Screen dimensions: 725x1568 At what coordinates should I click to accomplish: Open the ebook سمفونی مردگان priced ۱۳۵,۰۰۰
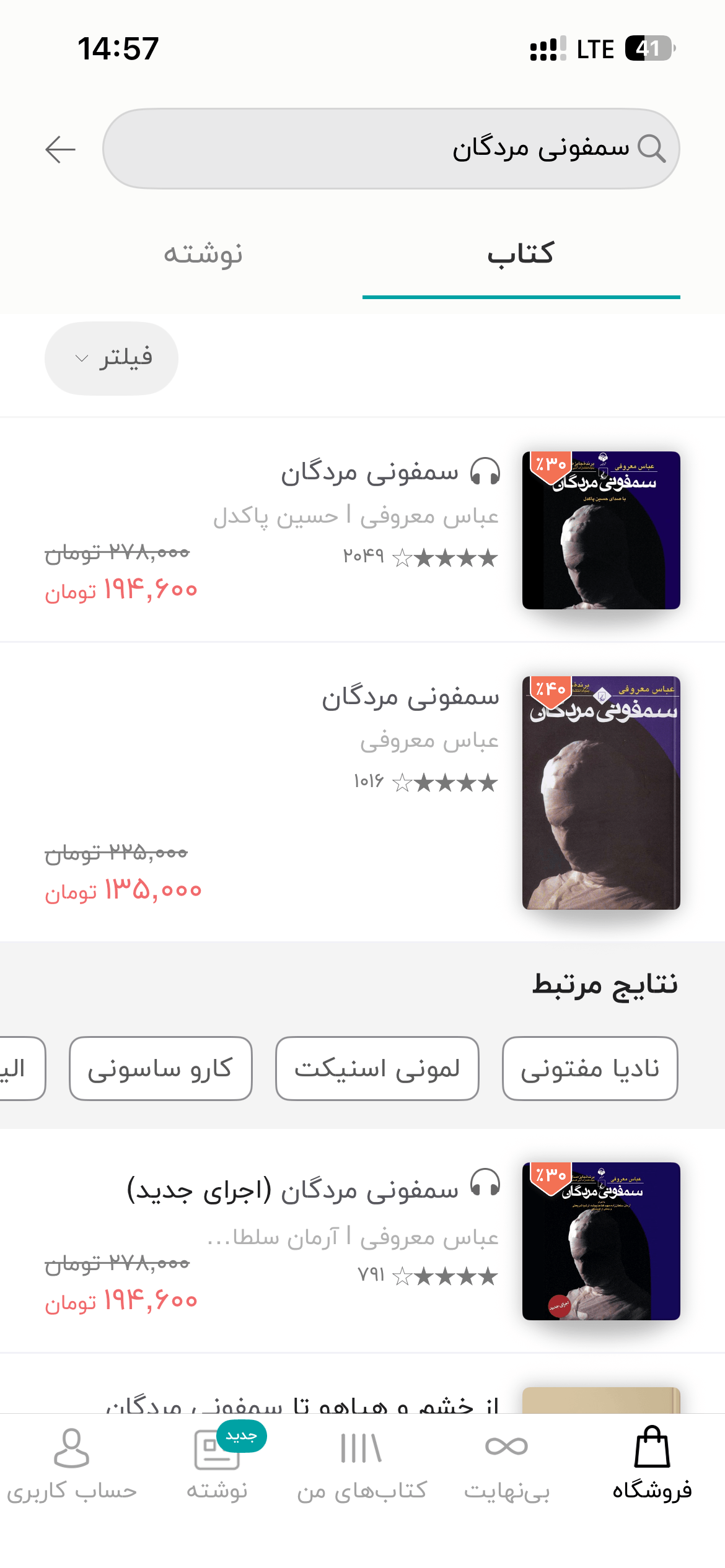(362, 792)
